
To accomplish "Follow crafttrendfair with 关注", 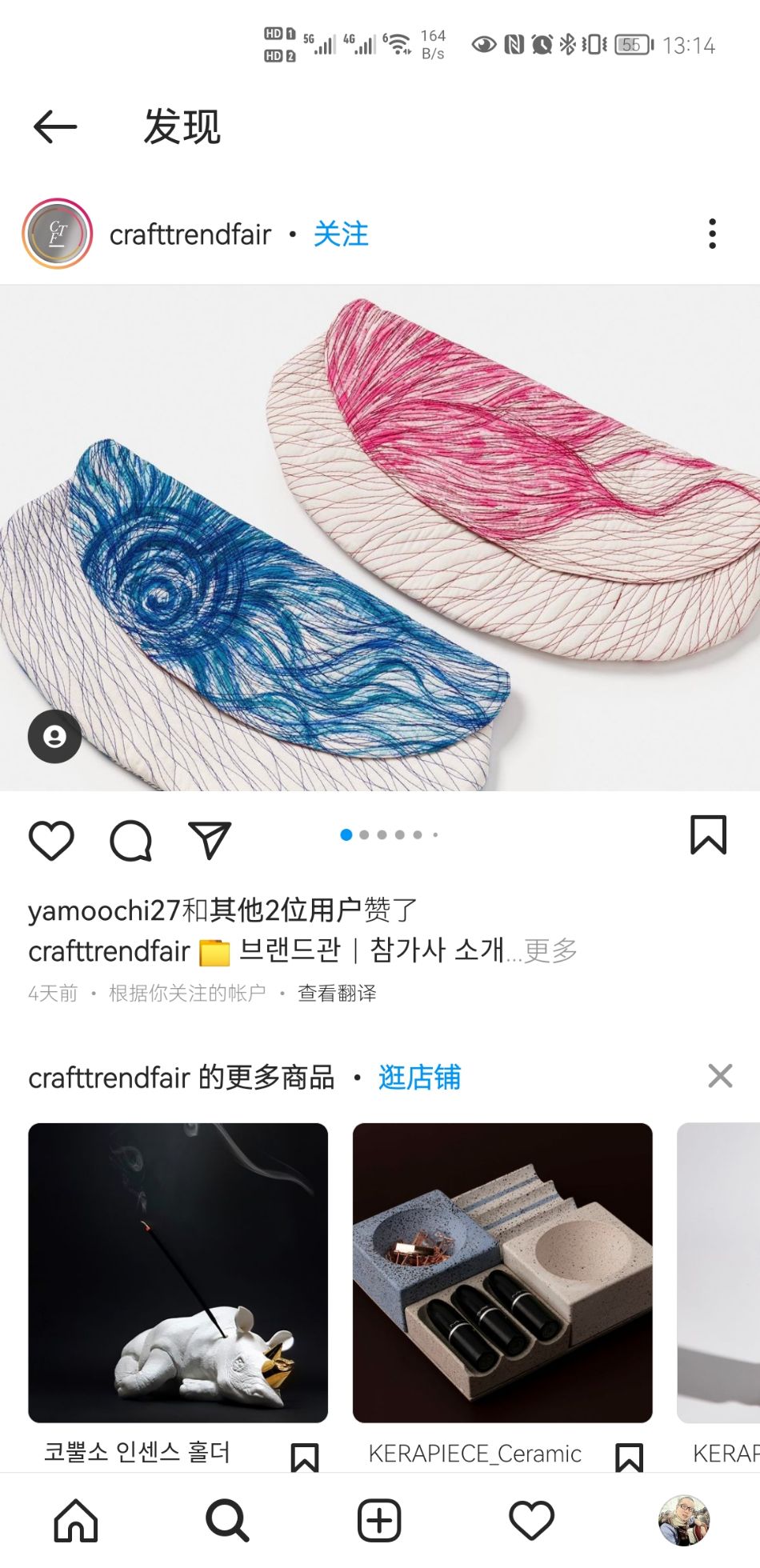I will point(341,234).
